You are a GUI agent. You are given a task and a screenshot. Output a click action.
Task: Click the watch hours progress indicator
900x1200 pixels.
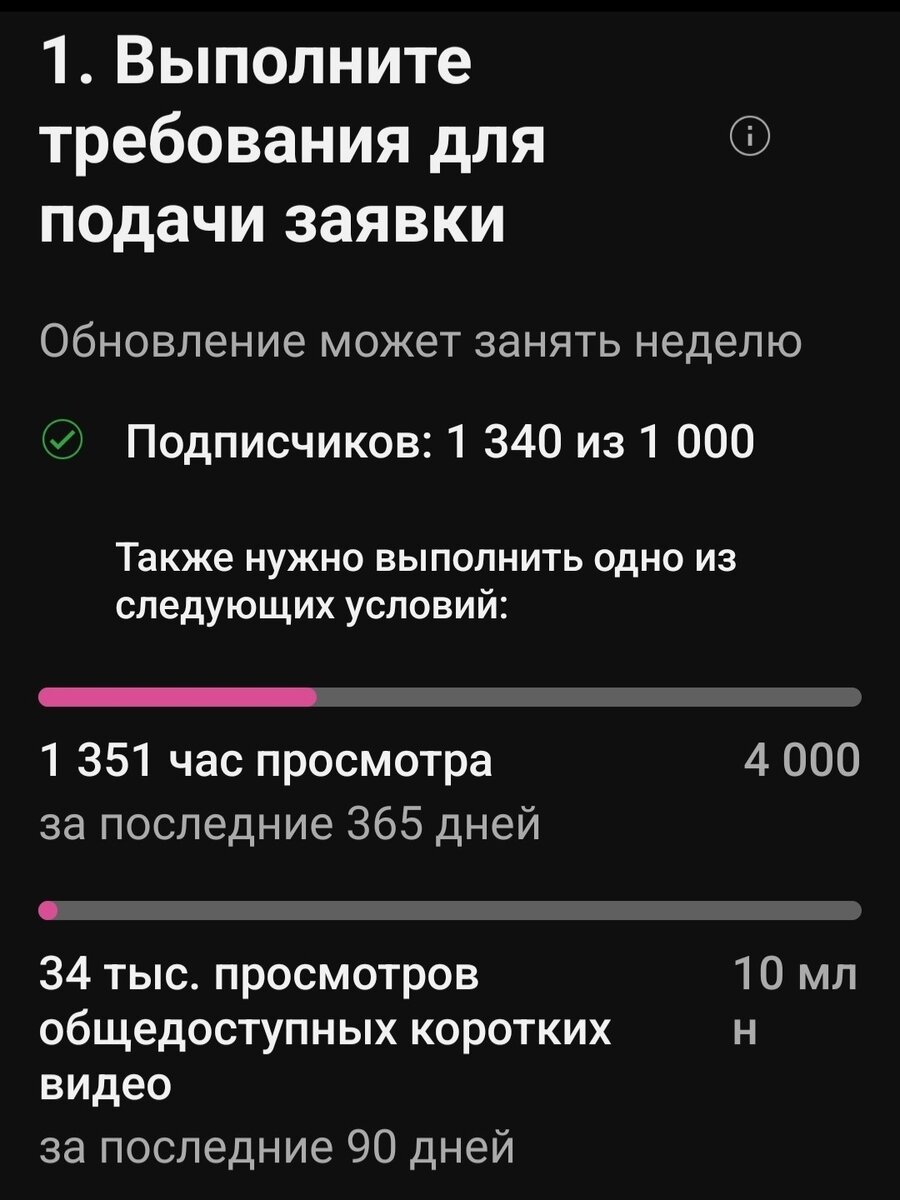[450, 693]
